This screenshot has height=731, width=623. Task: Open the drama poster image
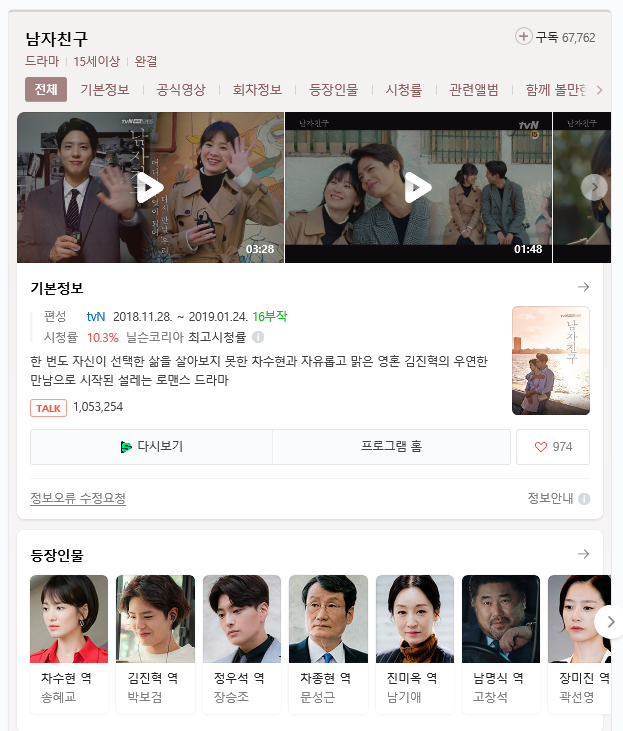point(550,360)
